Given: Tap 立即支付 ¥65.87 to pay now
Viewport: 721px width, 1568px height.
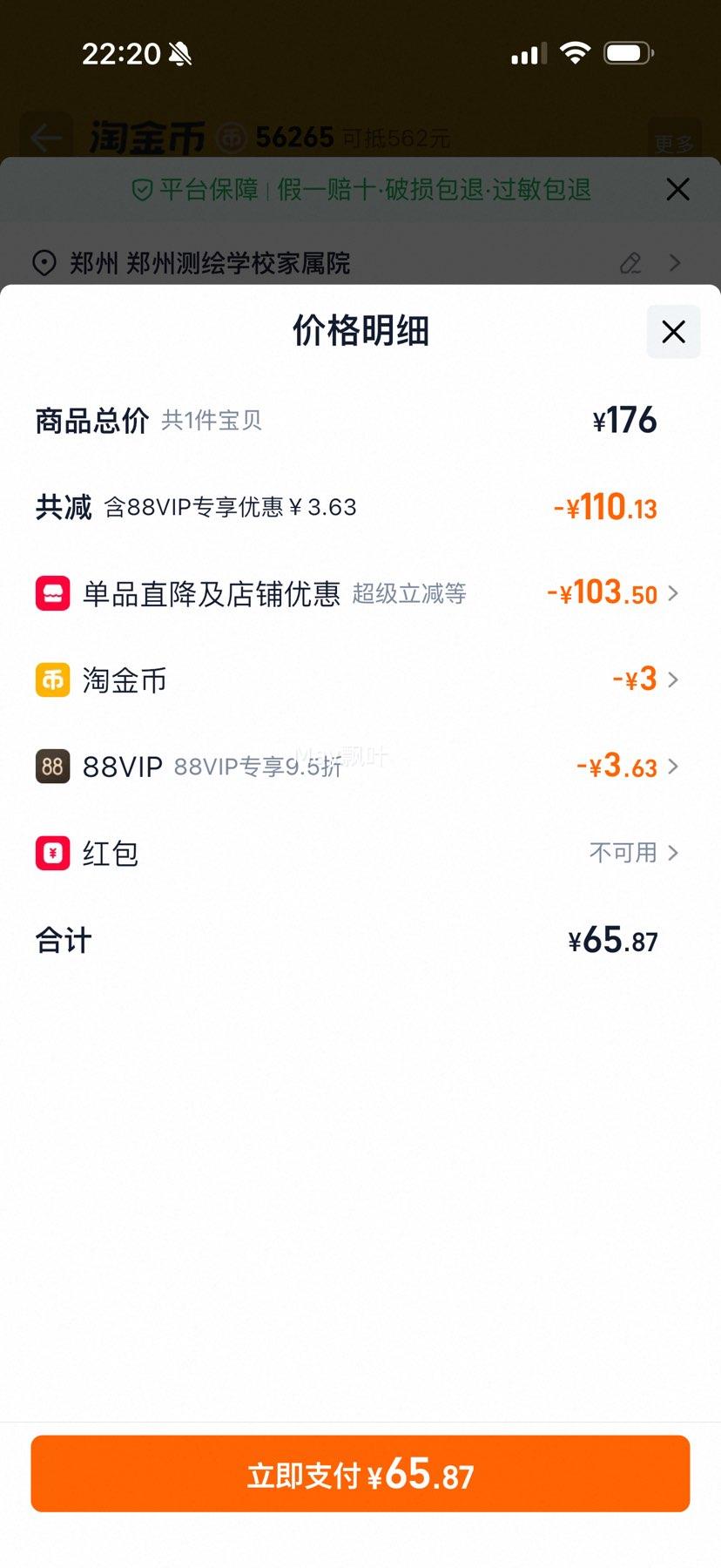Looking at the screenshot, I should [360, 1473].
